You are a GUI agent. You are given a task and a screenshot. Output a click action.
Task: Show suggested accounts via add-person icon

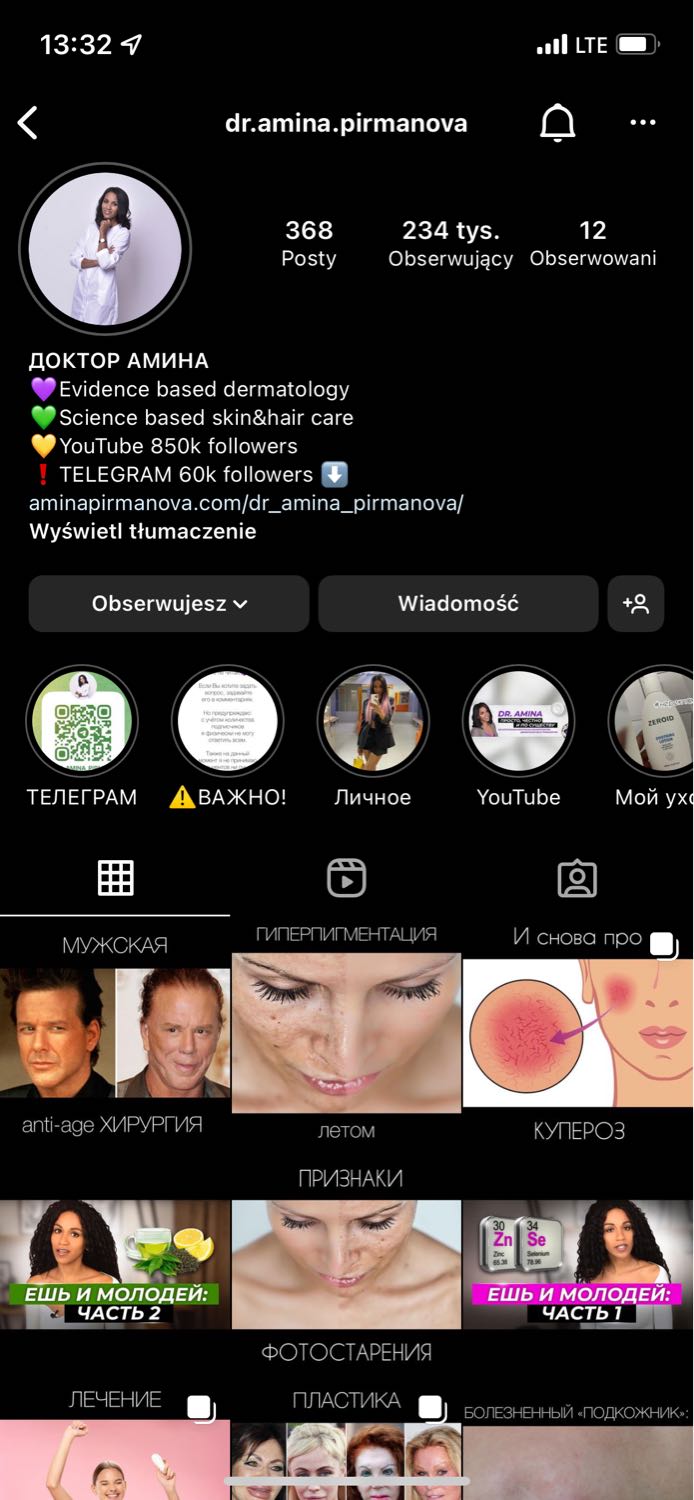636,603
